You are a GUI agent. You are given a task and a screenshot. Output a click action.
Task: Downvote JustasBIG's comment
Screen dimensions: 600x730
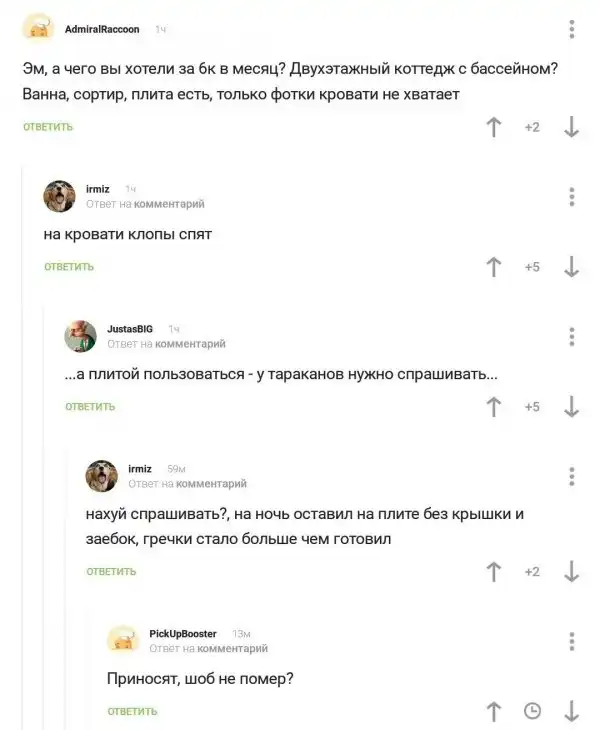point(571,407)
